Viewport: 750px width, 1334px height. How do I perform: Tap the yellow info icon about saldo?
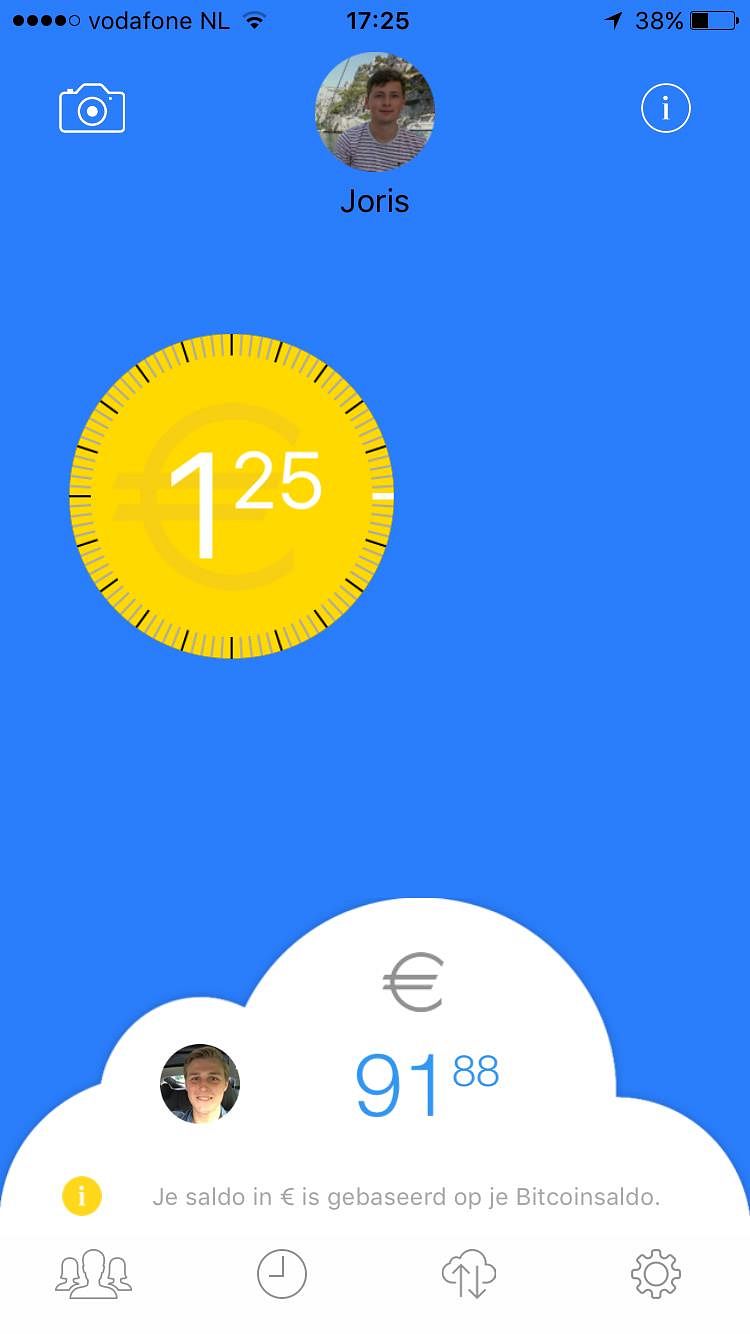pos(82,1196)
